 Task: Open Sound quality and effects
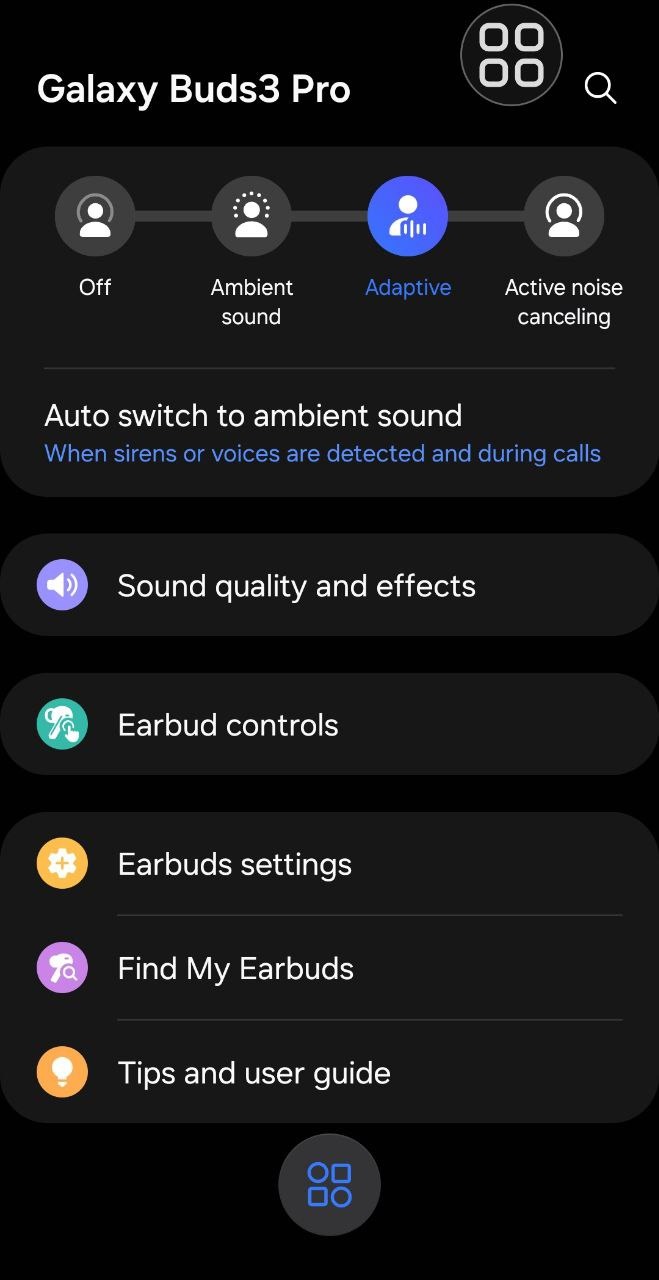click(329, 585)
